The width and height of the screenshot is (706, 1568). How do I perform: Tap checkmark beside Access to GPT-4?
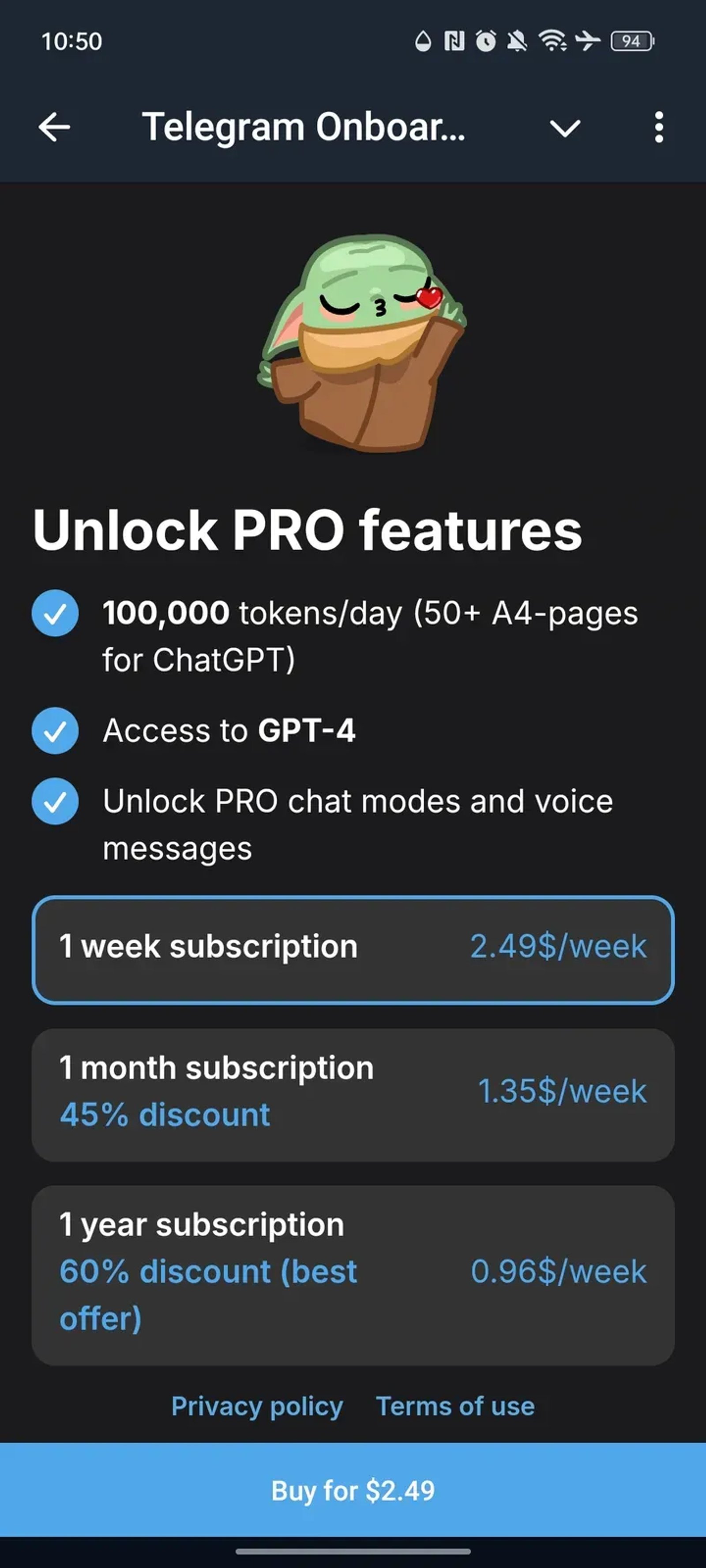click(x=56, y=732)
